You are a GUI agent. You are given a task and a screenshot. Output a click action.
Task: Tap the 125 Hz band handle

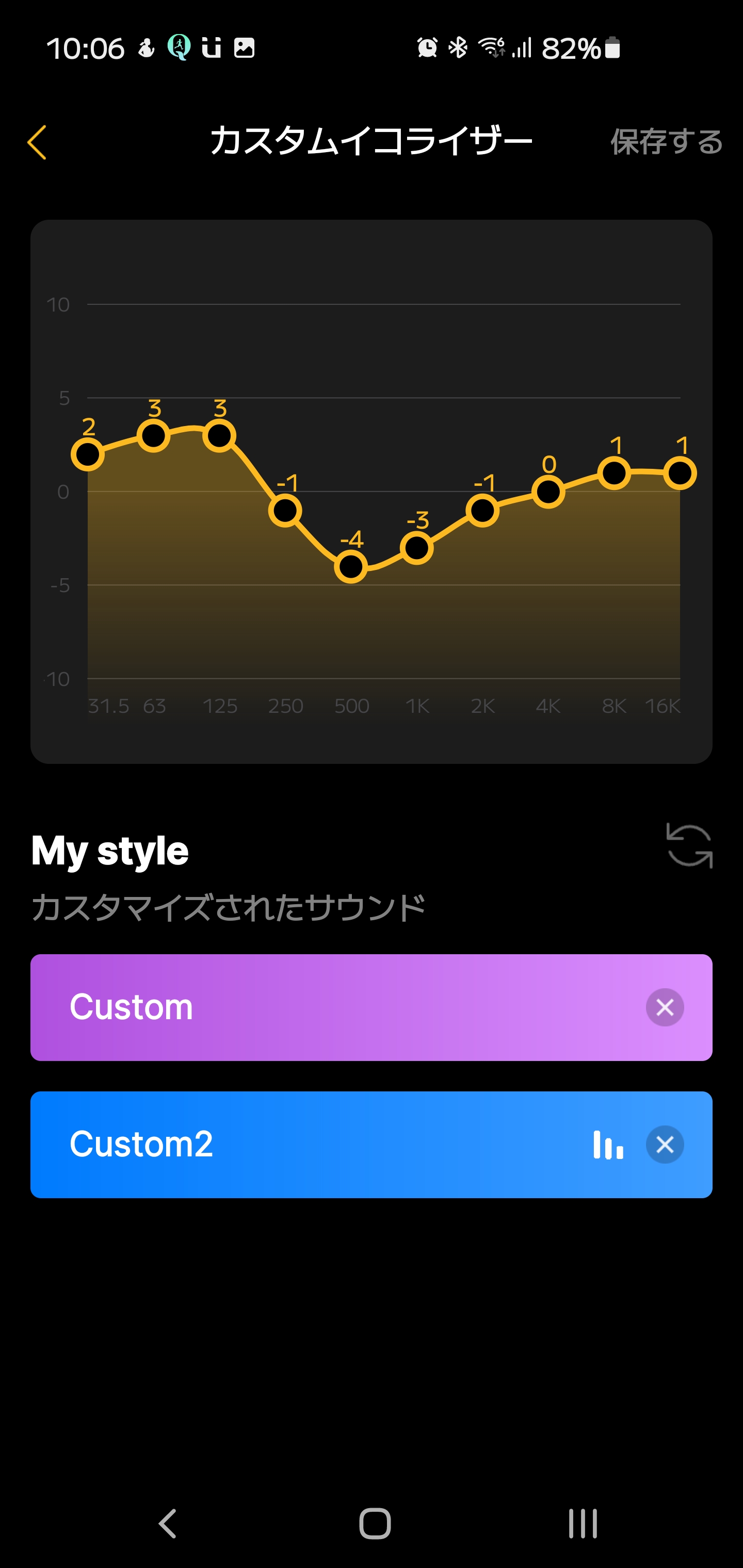[219, 436]
